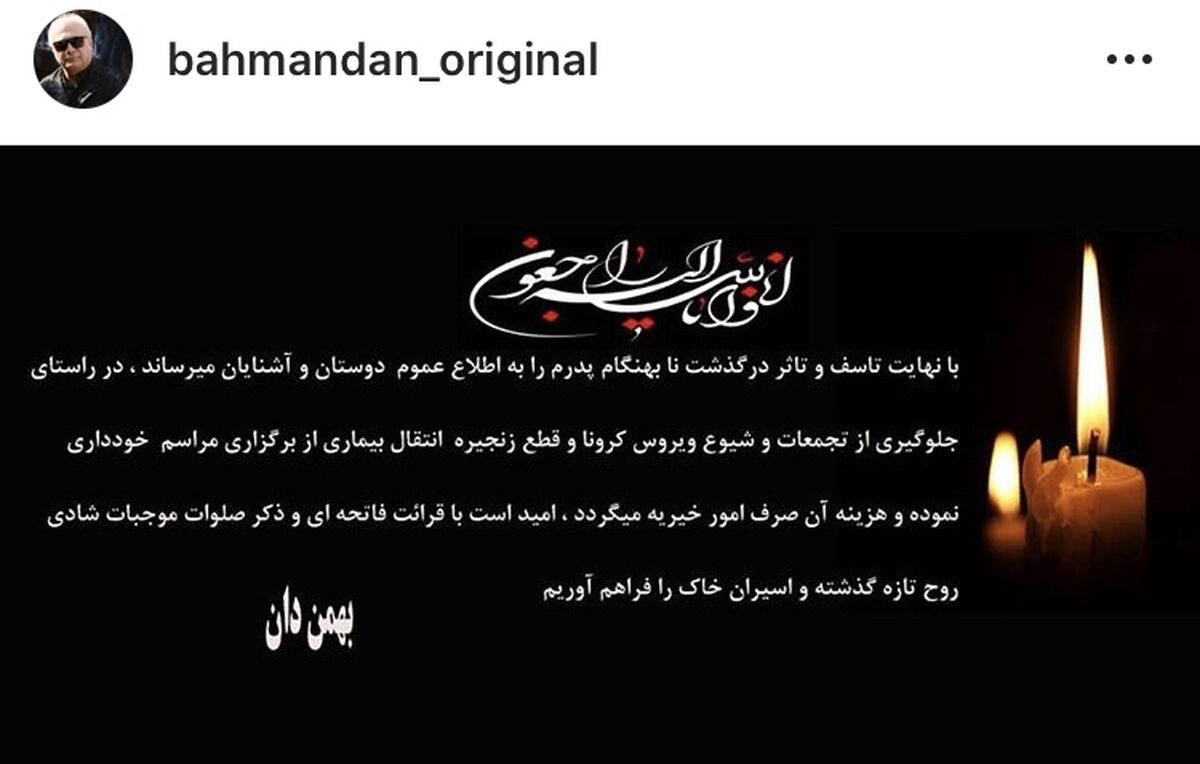The height and width of the screenshot is (764, 1200).
Task: Tap the bahmandan_original username
Action: click(x=382, y=60)
